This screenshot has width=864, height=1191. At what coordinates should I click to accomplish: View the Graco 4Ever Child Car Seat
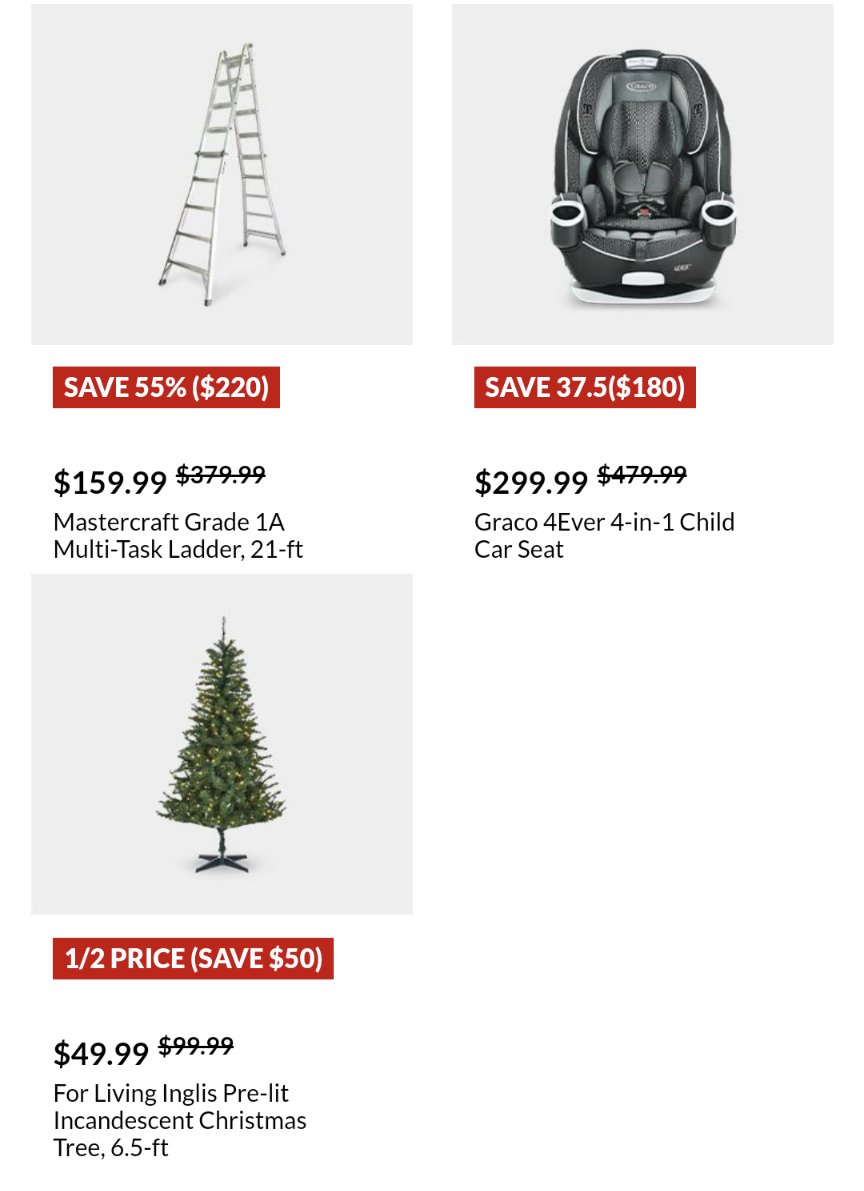(642, 175)
